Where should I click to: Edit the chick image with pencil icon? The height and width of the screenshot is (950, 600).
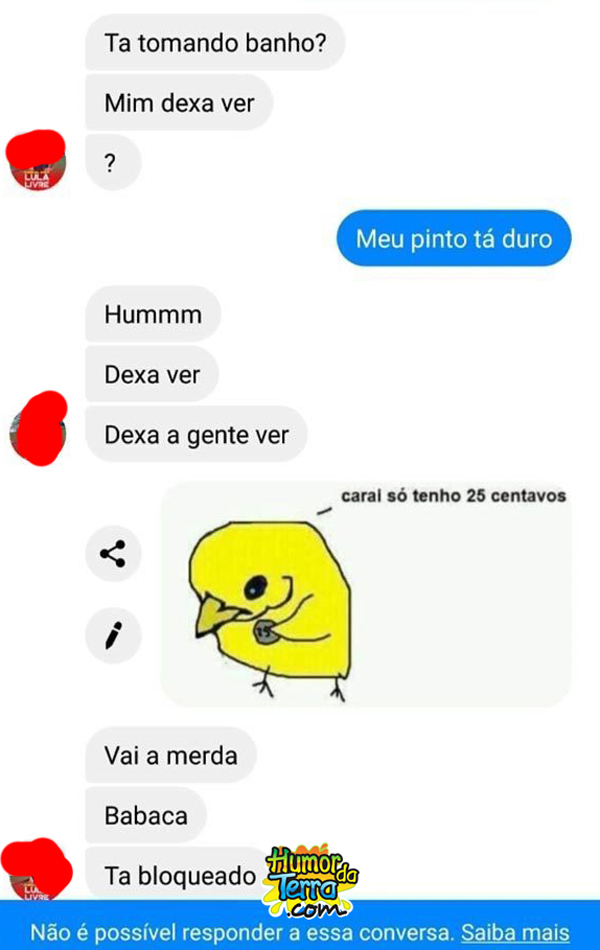(113, 633)
